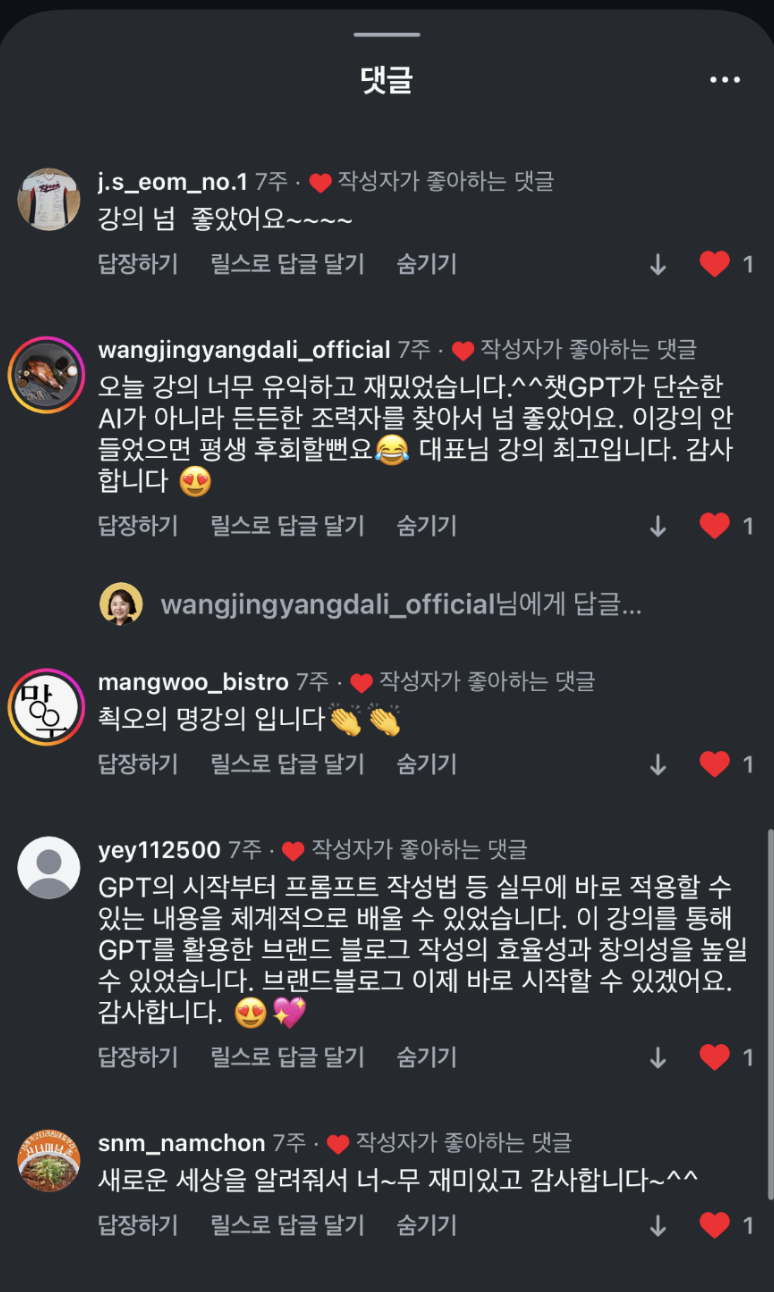View replies to wangjingyangdali_official's comment

(400, 604)
